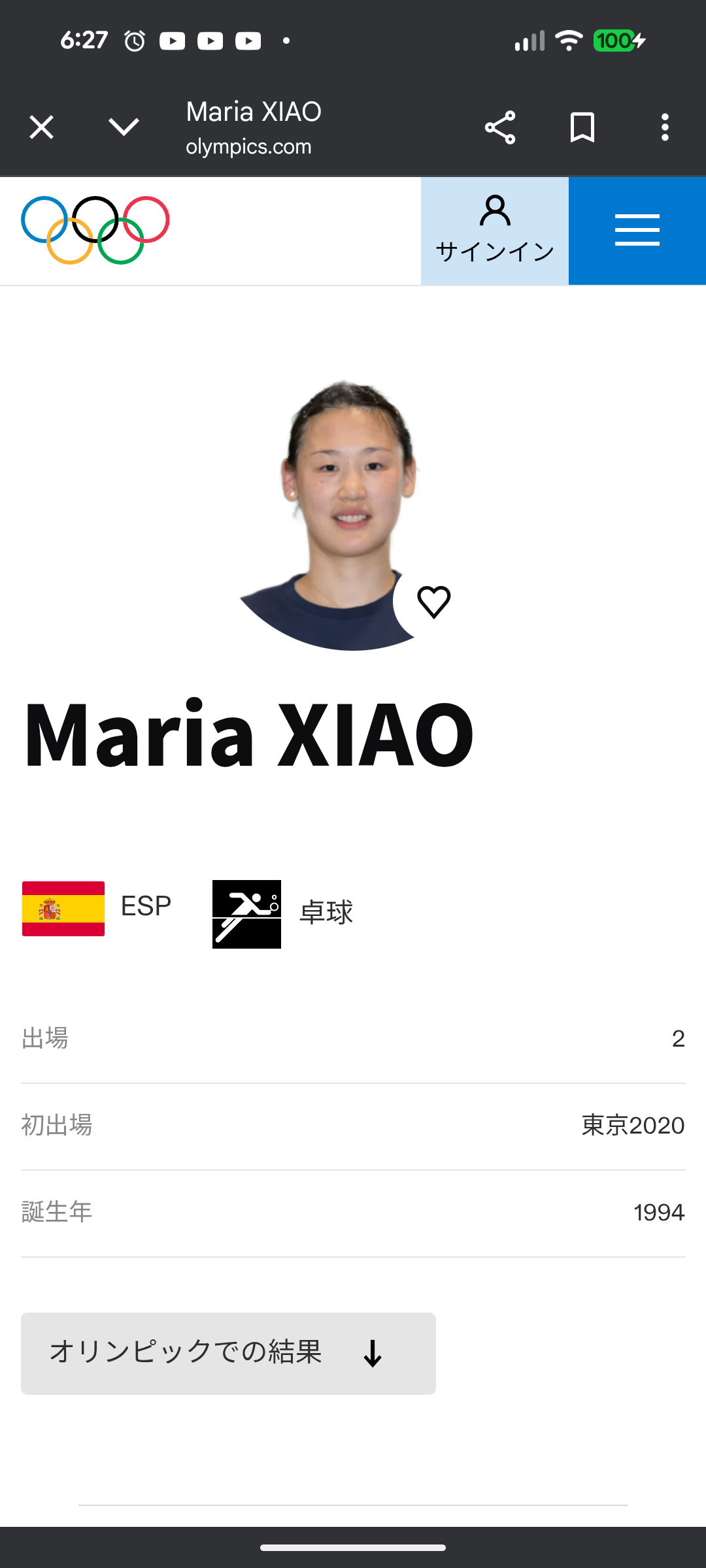Close the browser custom tab

(42, 127)
